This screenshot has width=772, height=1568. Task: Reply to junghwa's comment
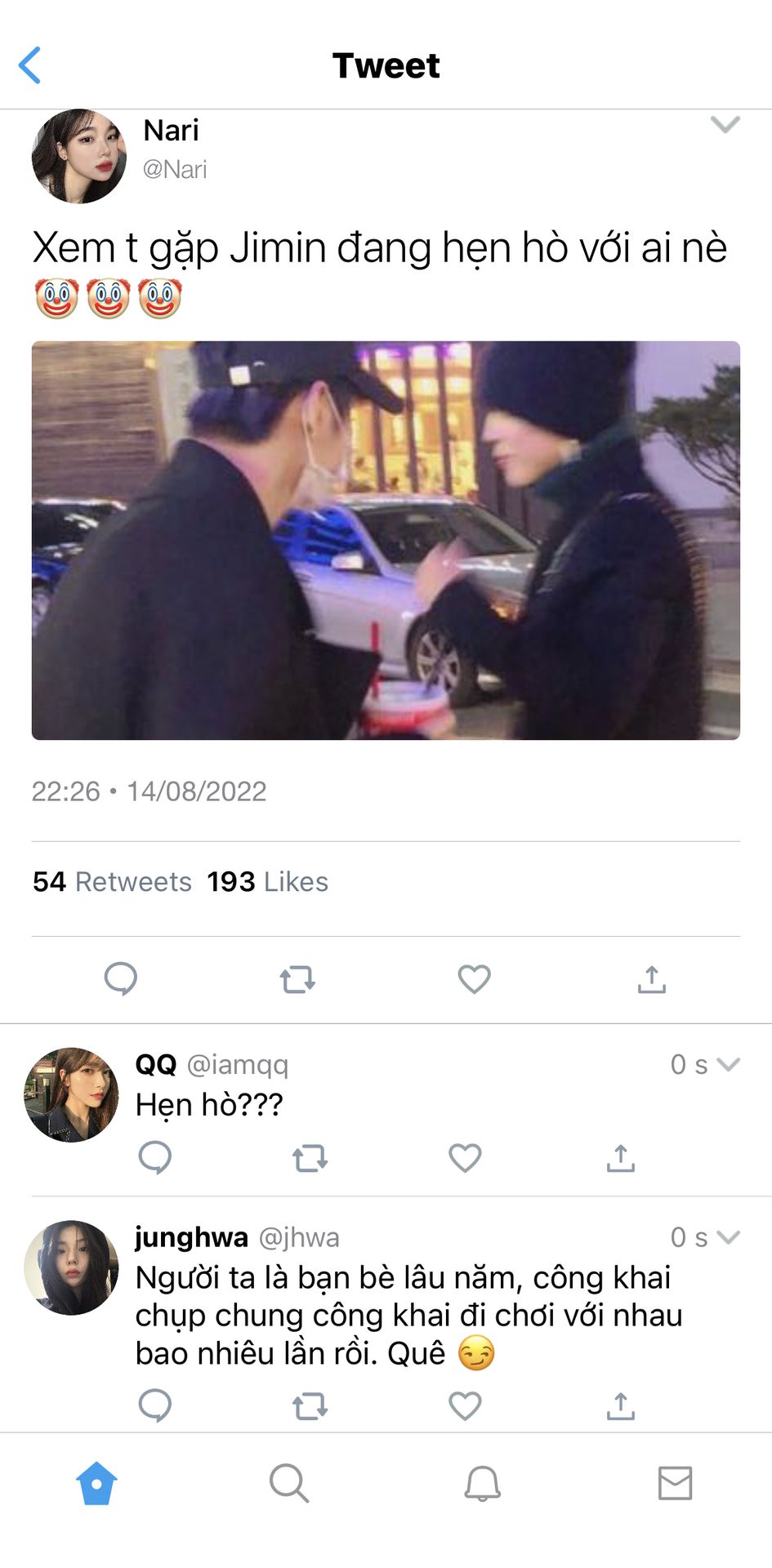tap(155, 1405)
